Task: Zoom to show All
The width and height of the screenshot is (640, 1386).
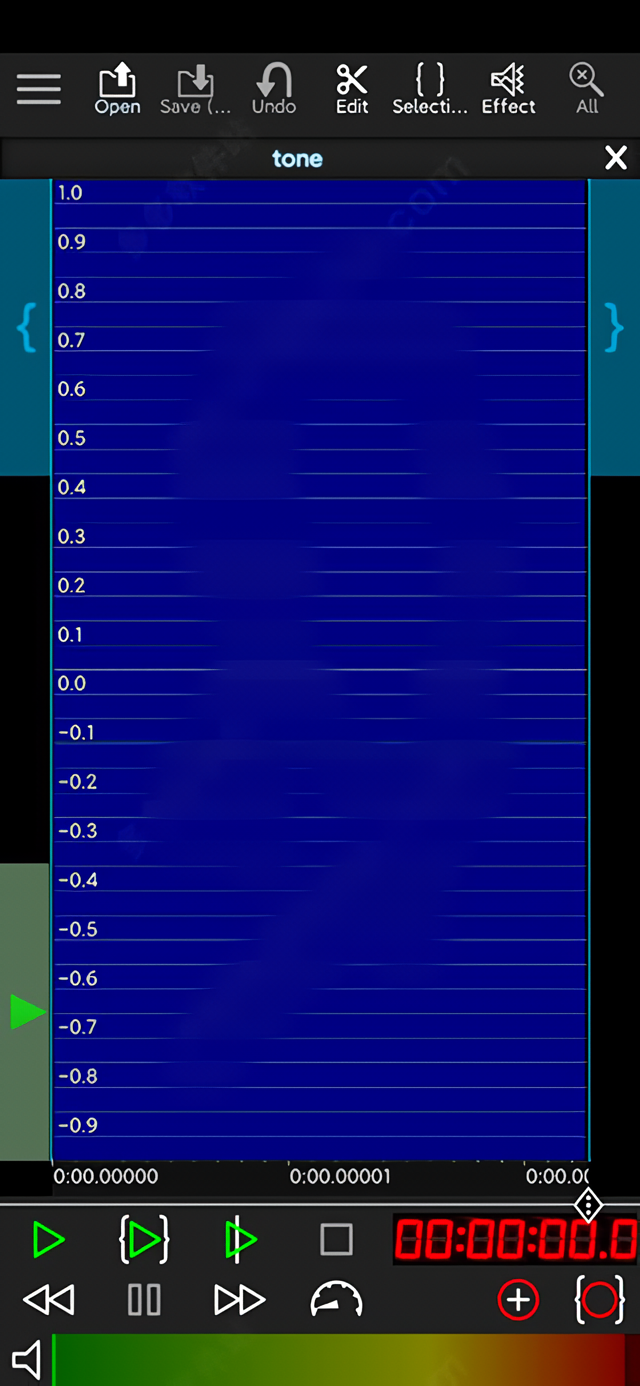Action: pos(586,89)
